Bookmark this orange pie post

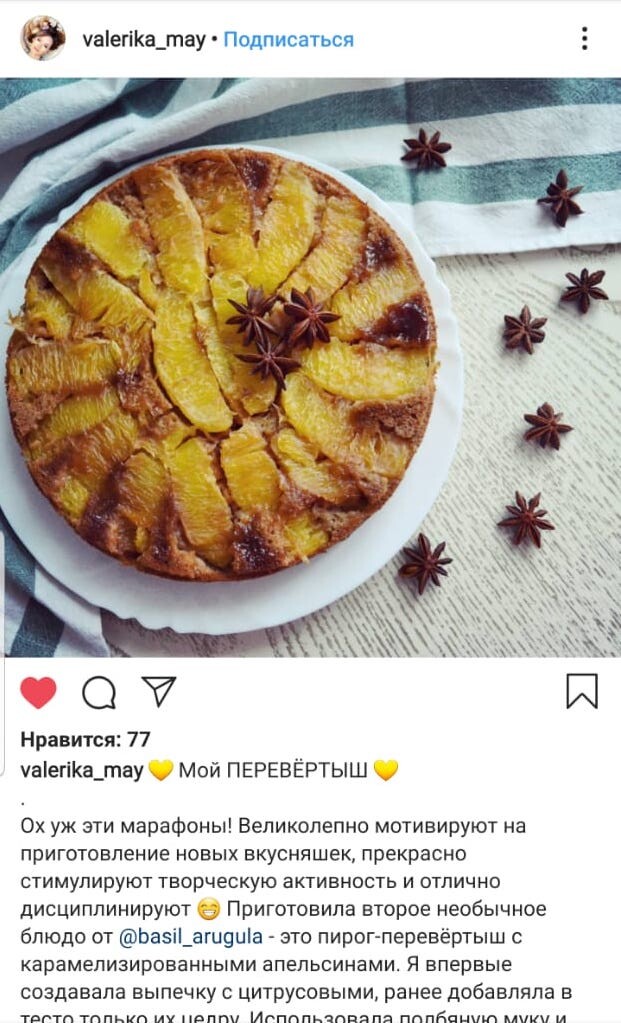point(581,691)
